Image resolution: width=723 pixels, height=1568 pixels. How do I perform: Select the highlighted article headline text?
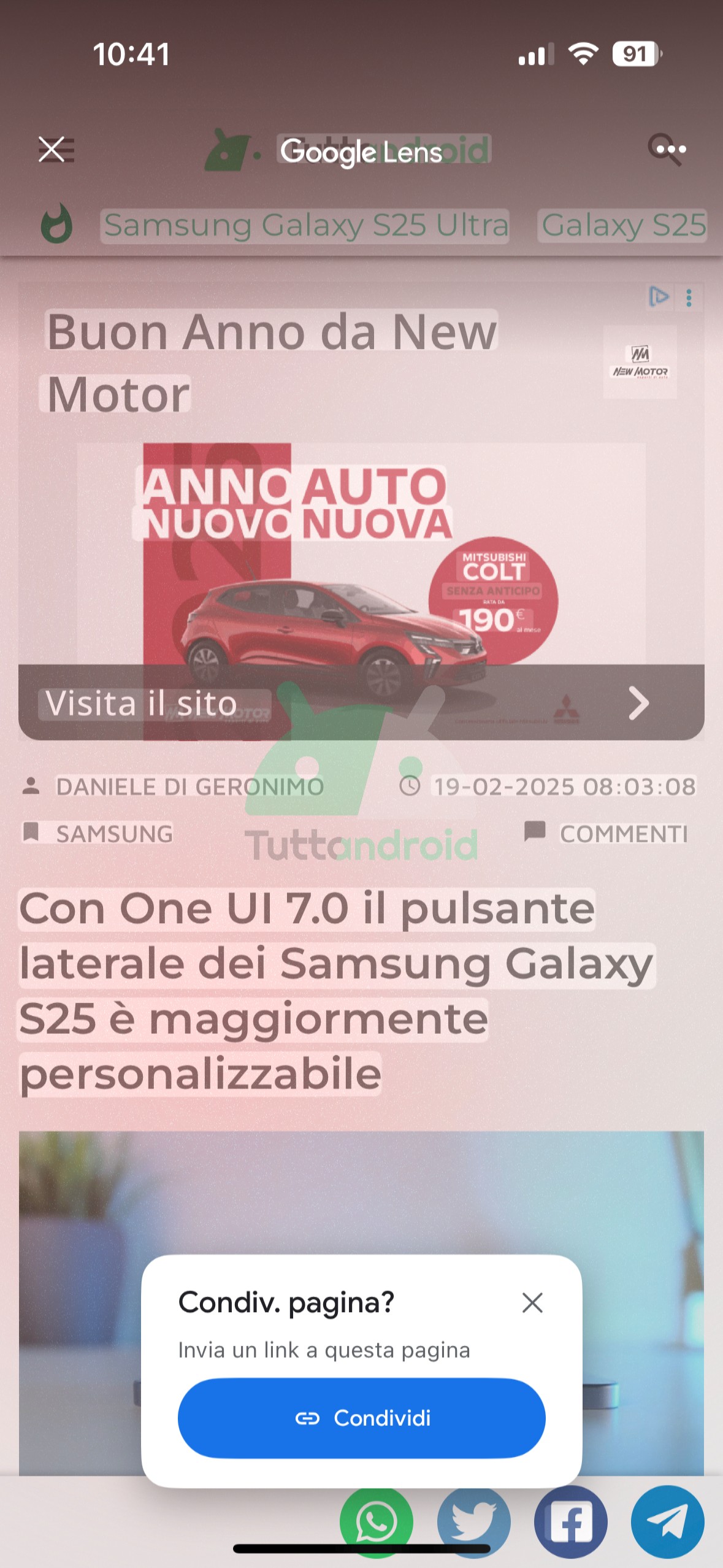pos(307,990)
